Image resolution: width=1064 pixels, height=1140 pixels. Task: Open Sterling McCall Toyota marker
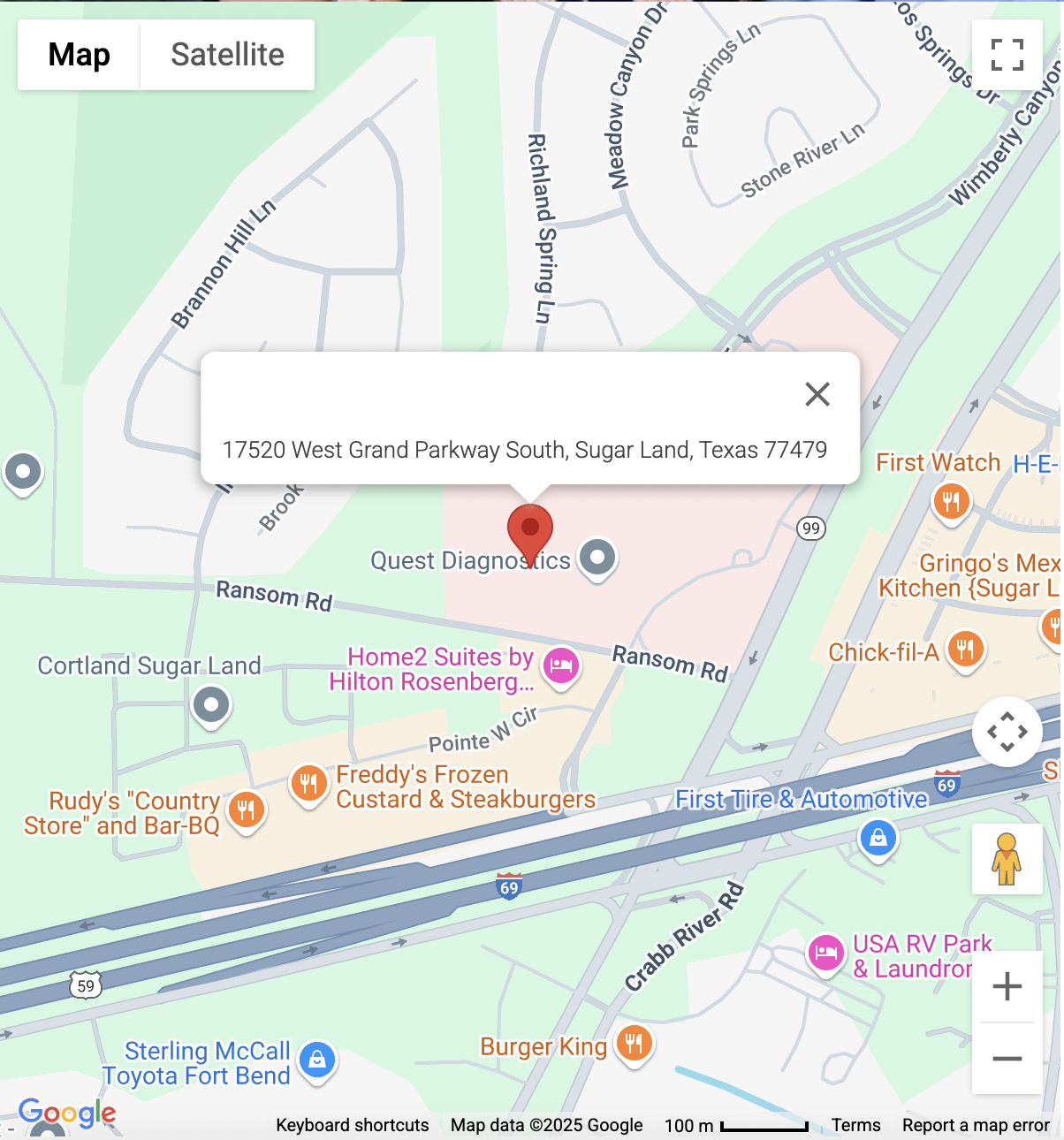pyautogui.click(x=316, y=1060)
